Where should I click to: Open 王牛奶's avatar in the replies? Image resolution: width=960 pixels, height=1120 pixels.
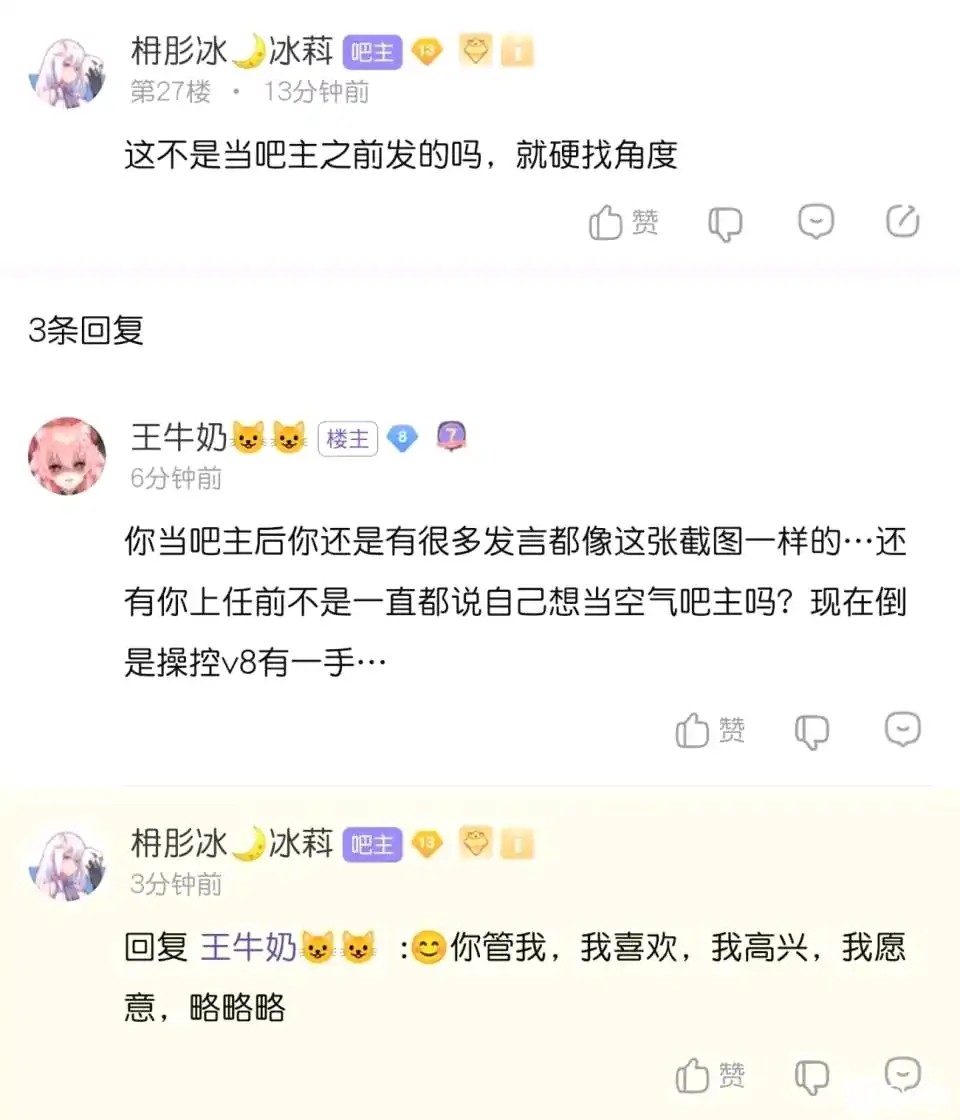point(67,456)
